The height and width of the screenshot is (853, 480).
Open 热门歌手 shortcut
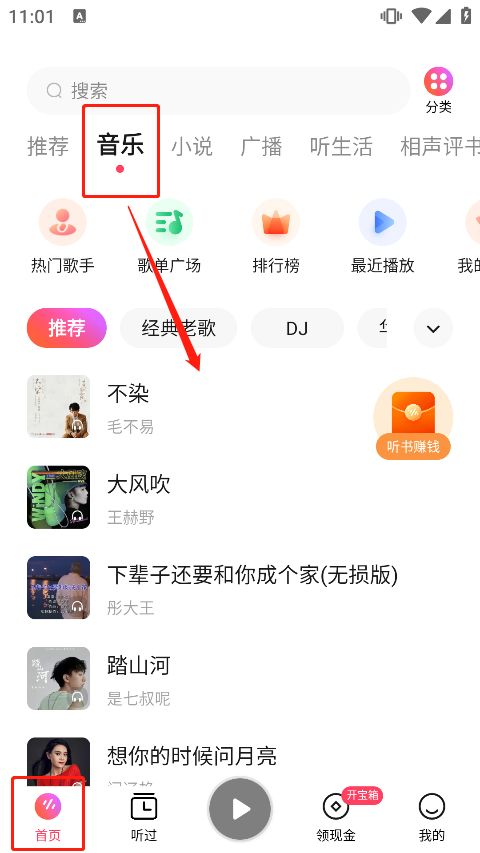point(63,236)
